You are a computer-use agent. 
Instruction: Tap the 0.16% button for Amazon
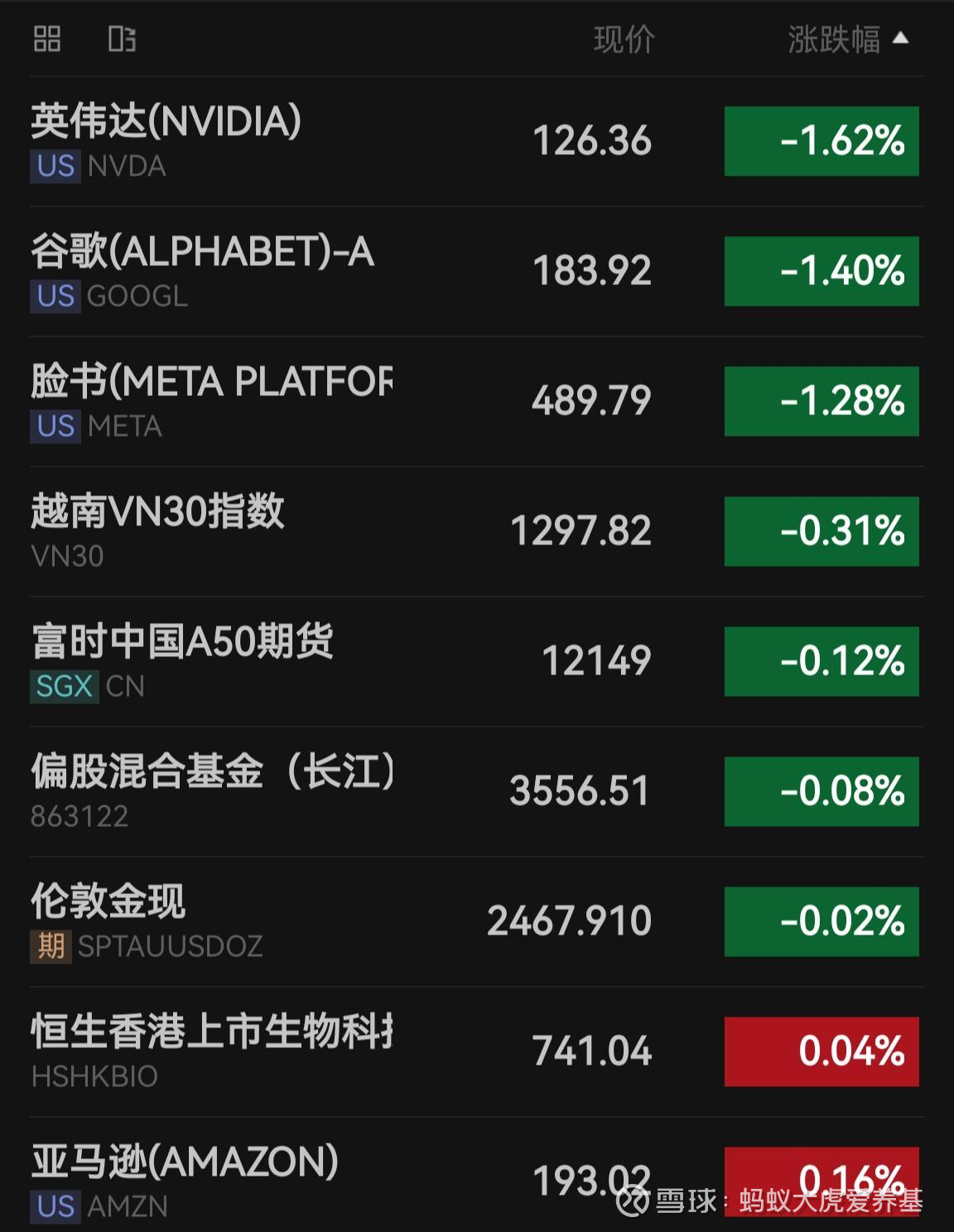point(821,1185)
